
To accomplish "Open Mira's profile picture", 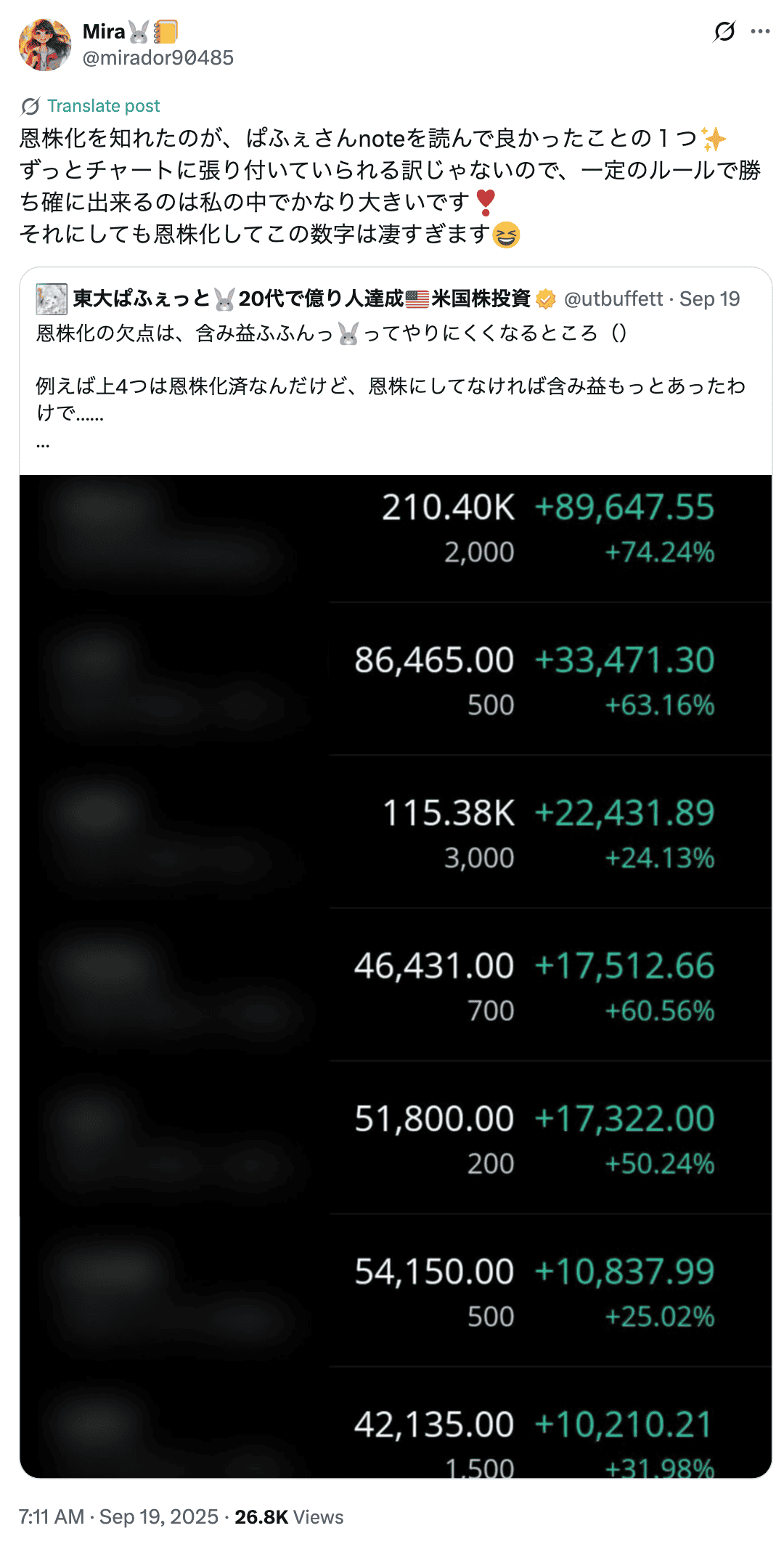I will [45, 45].
